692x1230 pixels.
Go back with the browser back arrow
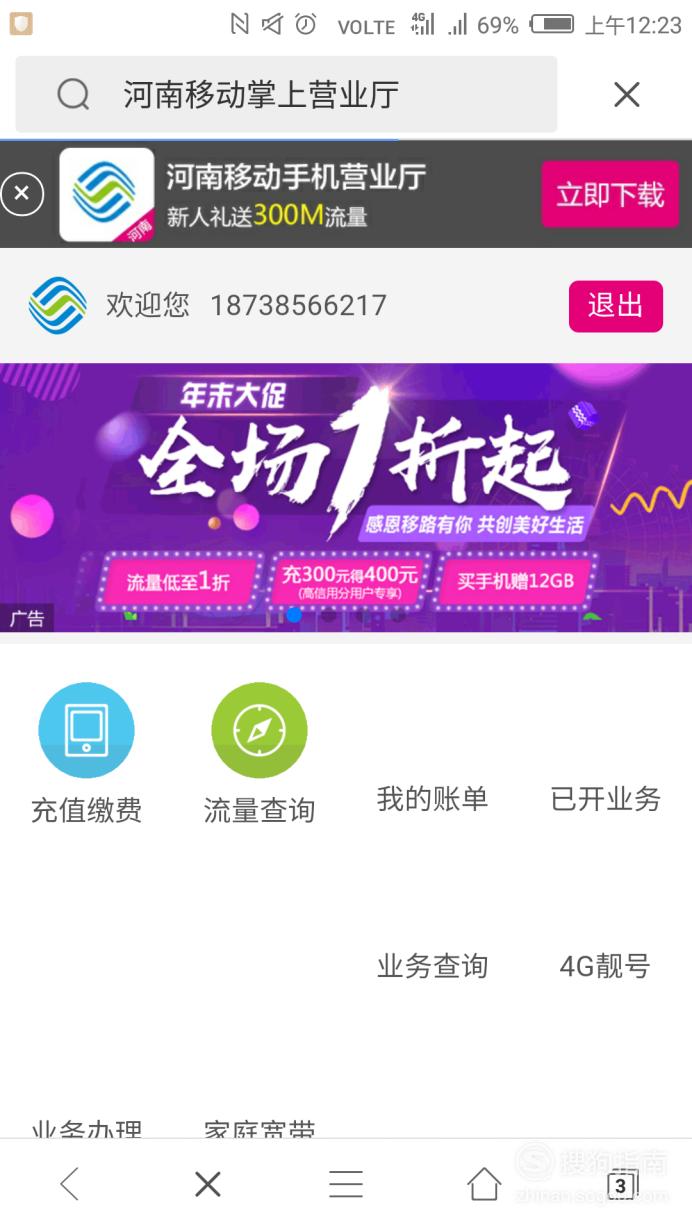click(x=69, y=1184)
